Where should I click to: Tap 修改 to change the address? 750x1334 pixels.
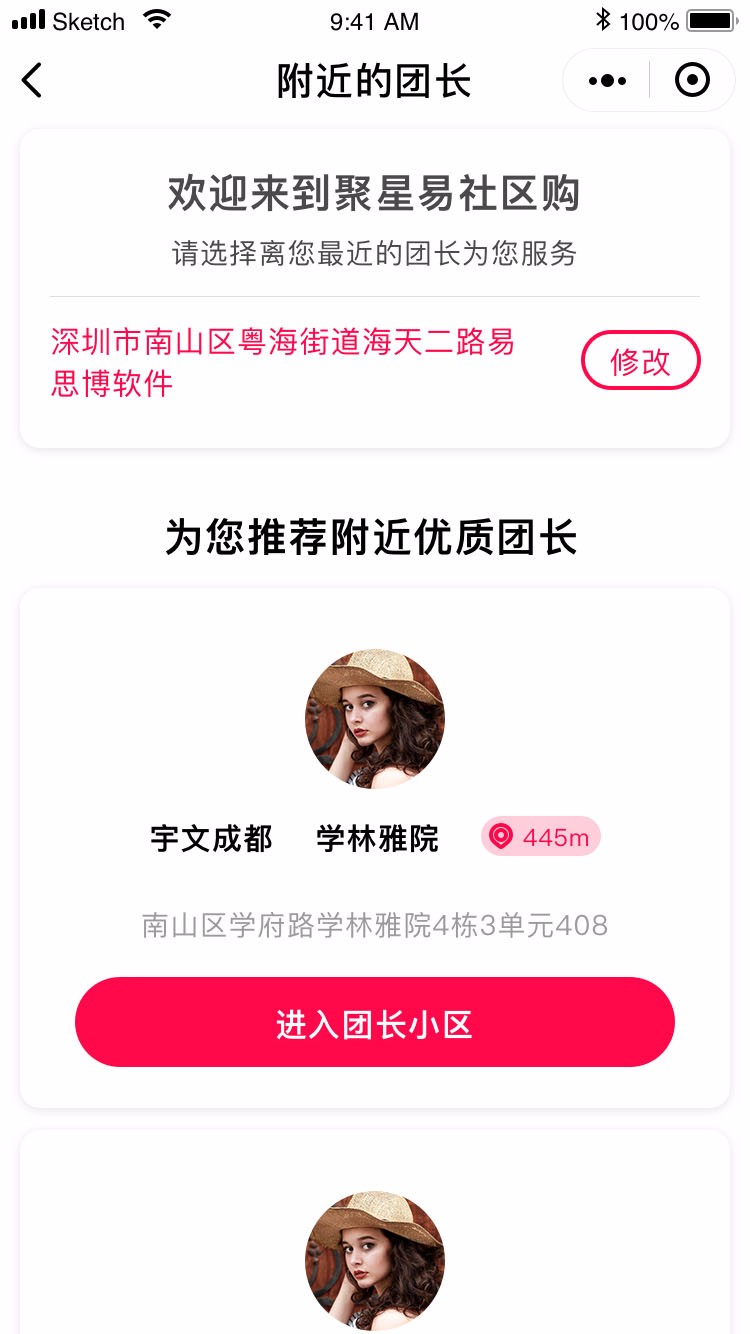click(640, 360)
